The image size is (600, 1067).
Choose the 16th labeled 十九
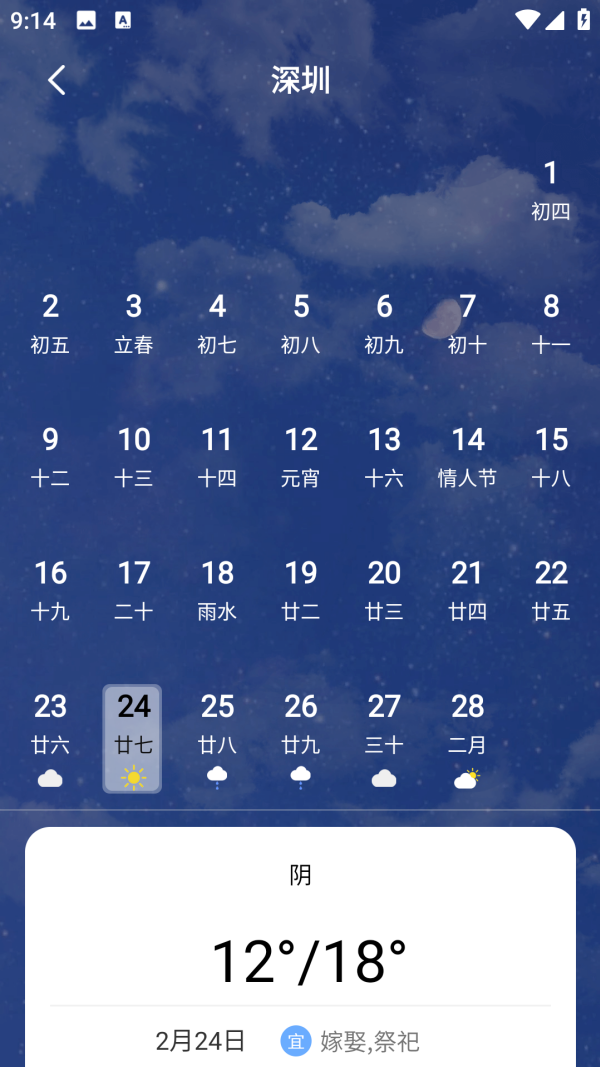coord(50,590)
